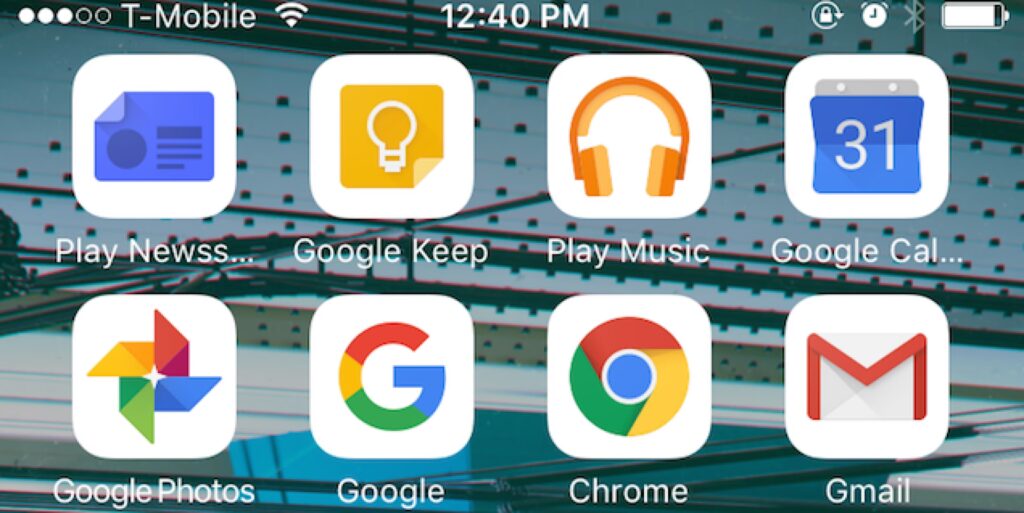
Task: Open Google Photos
Action: (x=154, y=377)
